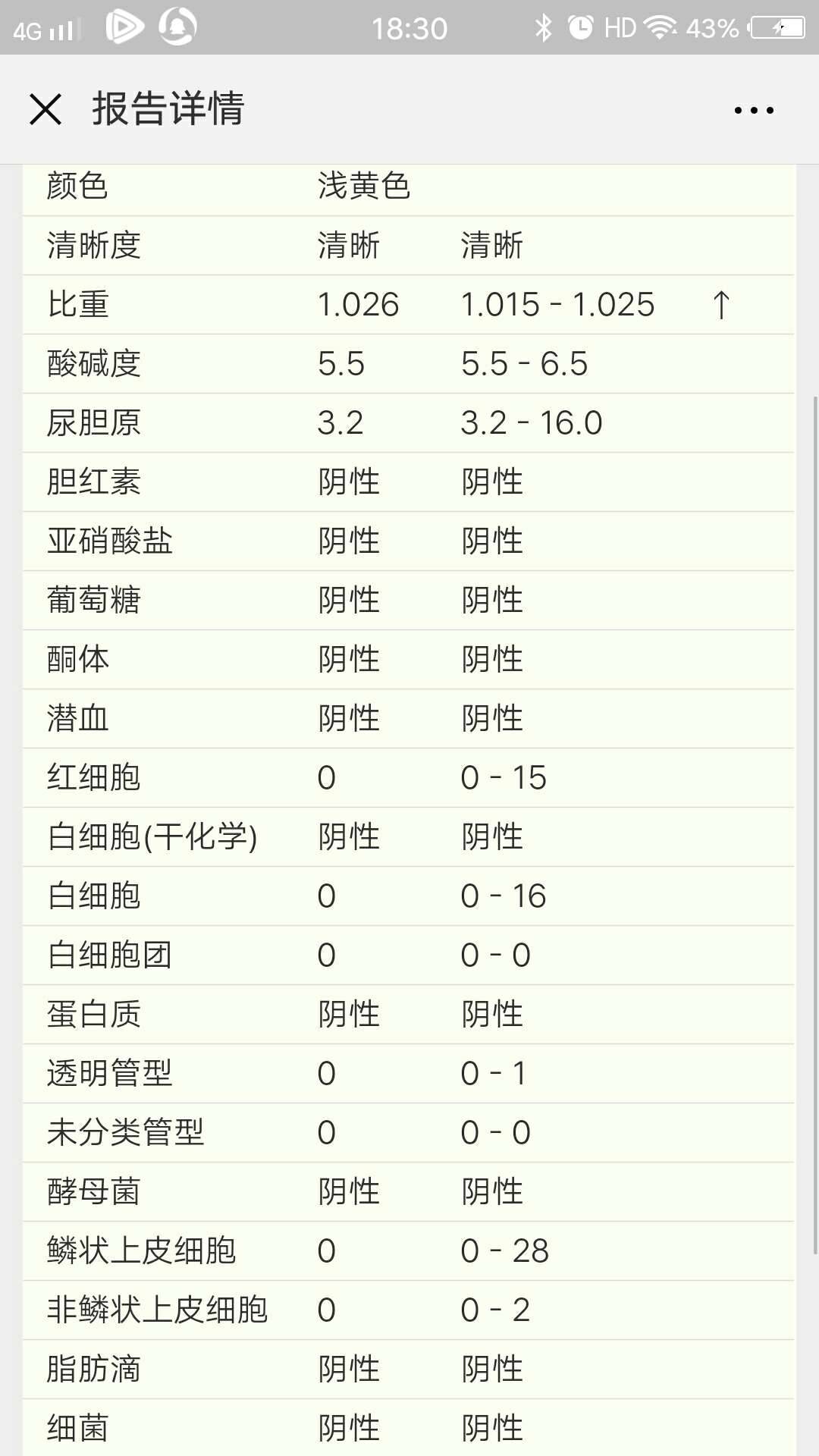Select the 蛋白质 result 阴性
This screenshot has width=819, height=1456.
[x=347, y=1013]
